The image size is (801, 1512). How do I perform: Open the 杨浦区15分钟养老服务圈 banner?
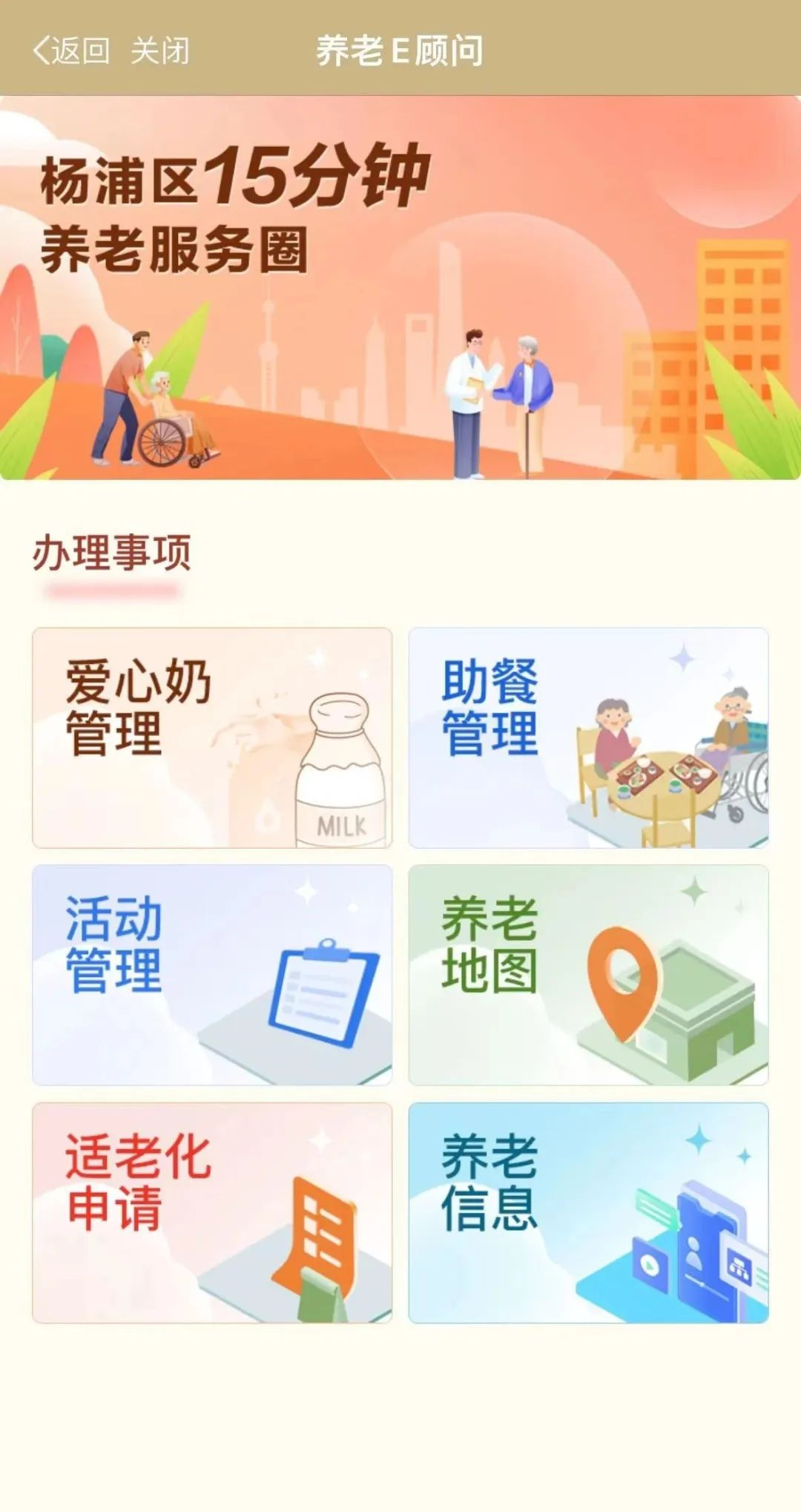point(400,287)
